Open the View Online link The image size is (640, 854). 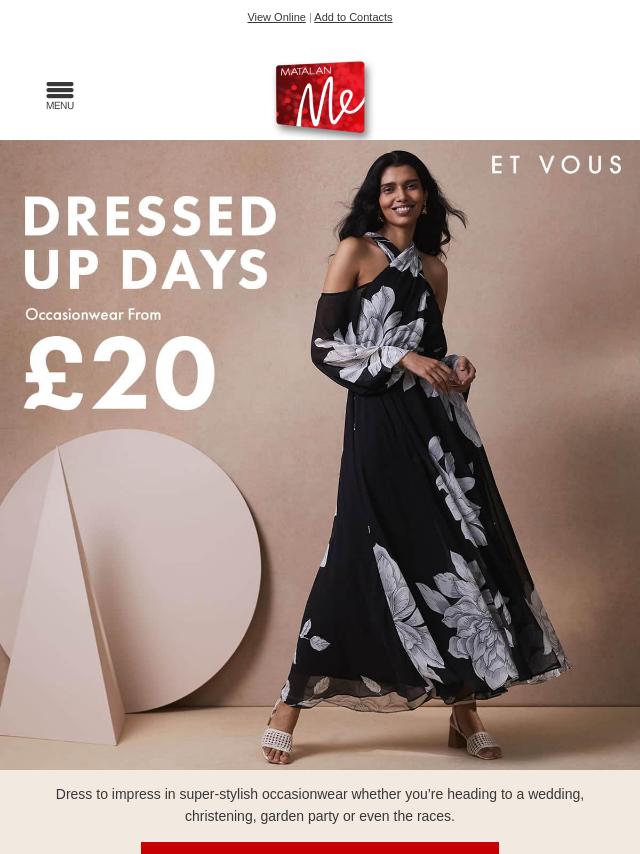point(276,17)
